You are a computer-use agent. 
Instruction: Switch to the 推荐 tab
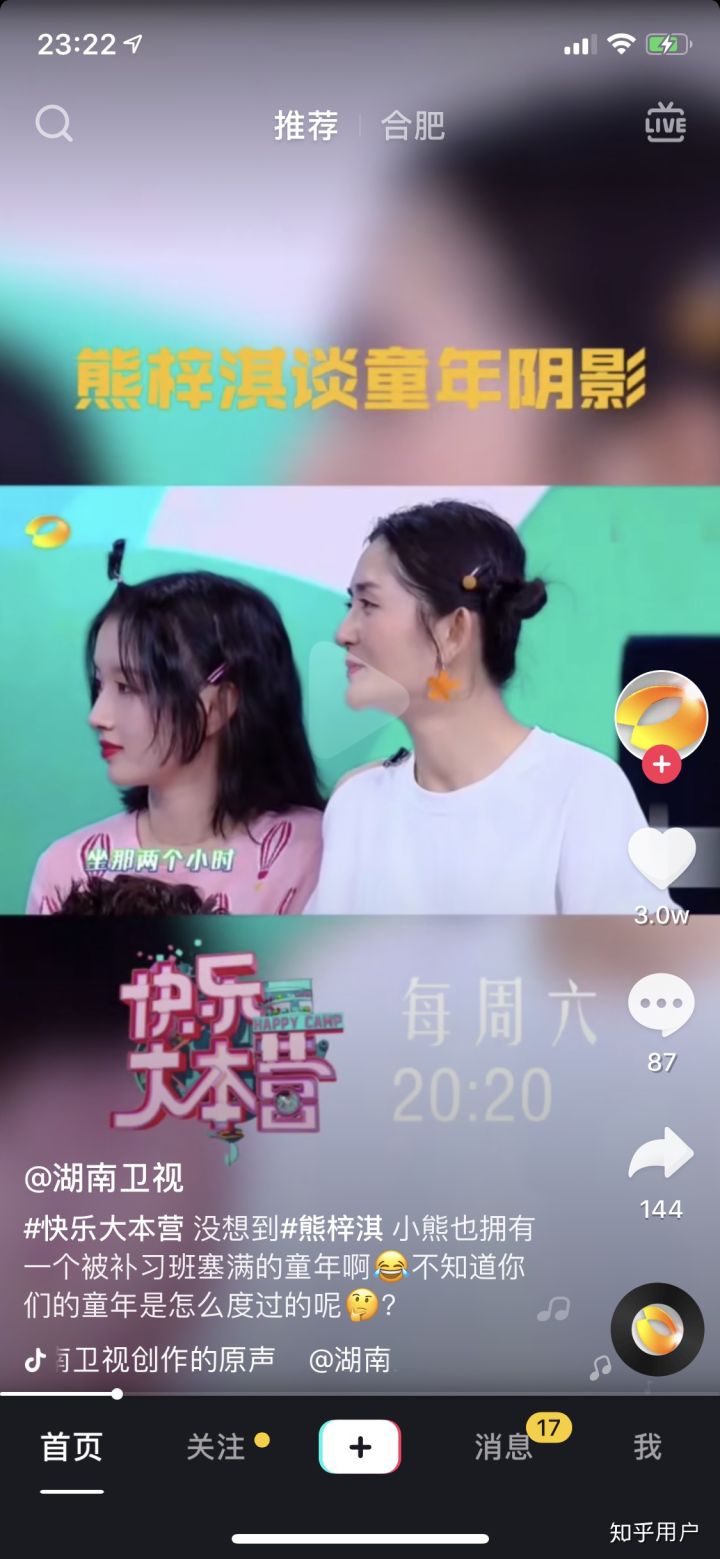(x=306, y=126)
